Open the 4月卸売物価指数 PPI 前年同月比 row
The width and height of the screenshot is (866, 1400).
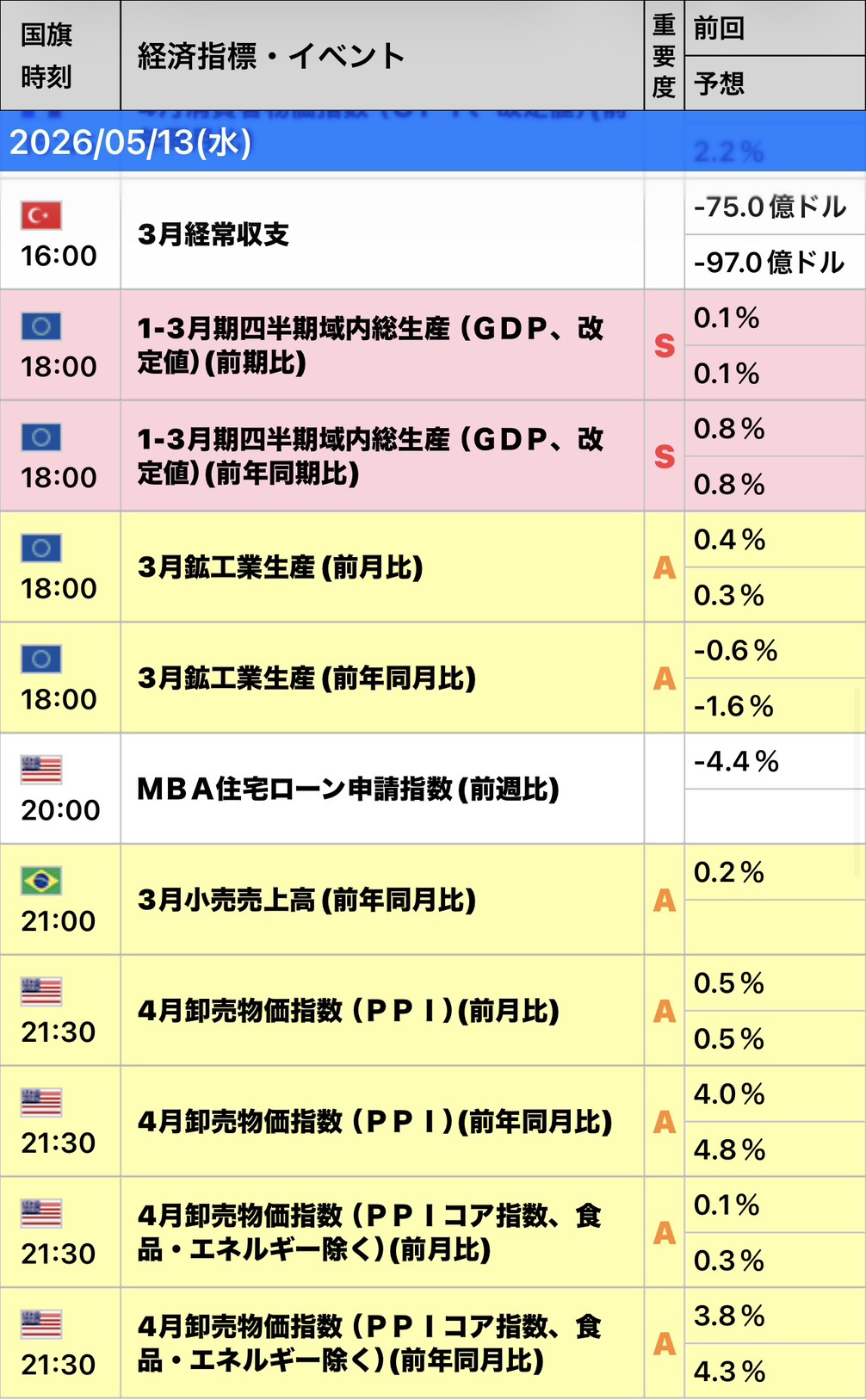[433, 1122]
